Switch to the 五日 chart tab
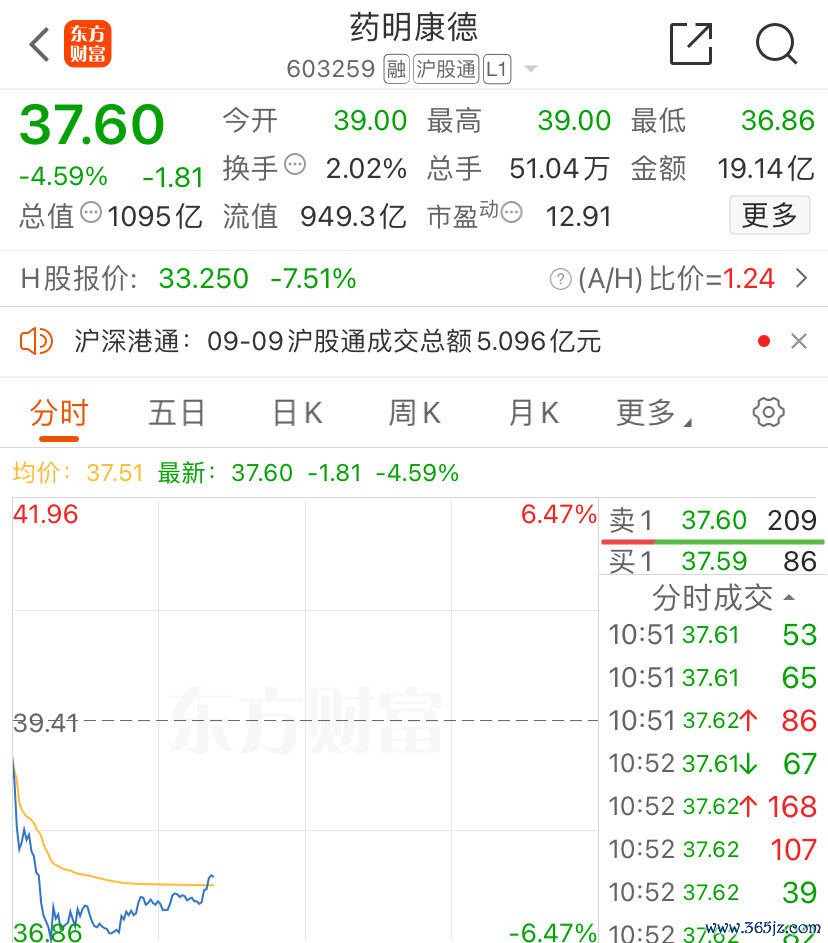This screenshot has width=828, height=943. pyautogui.click(x=177, y=412)
